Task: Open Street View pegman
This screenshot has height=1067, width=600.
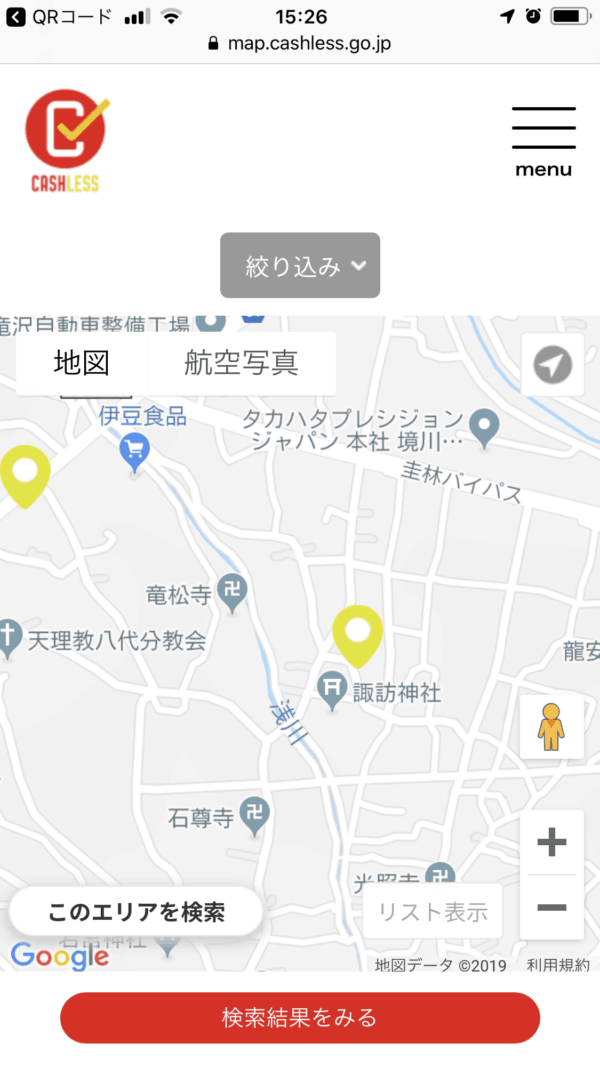Action: [551, 727]
